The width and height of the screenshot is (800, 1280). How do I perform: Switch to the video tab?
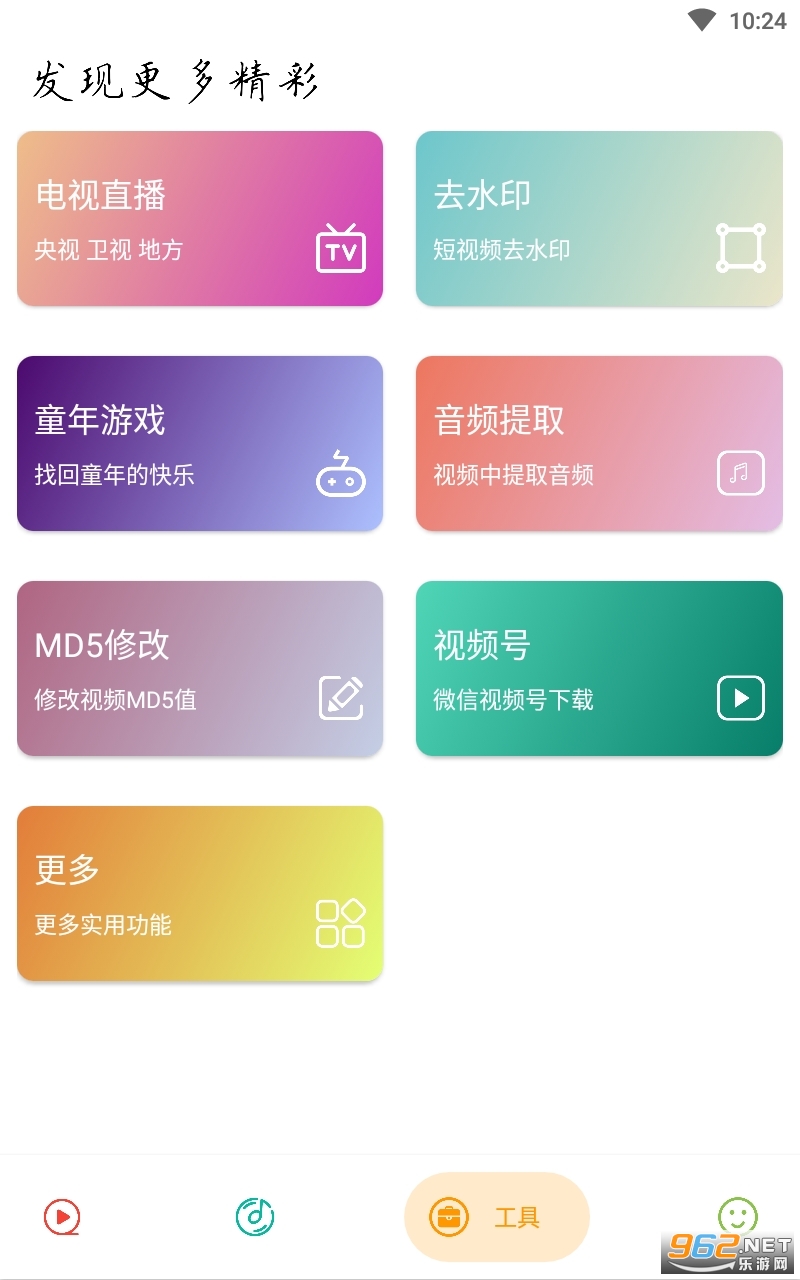pyautogui.click(x=62, y=1217)
